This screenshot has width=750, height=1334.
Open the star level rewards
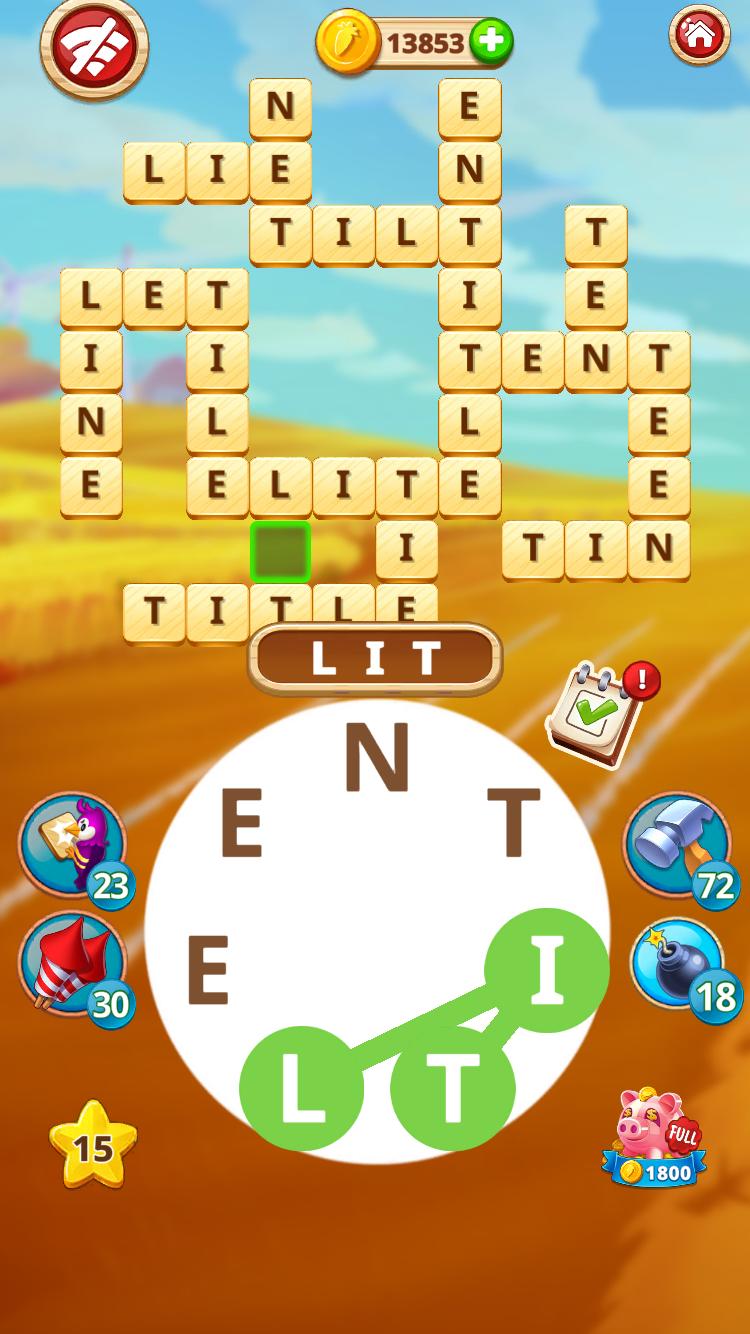tap(93, 1146)
